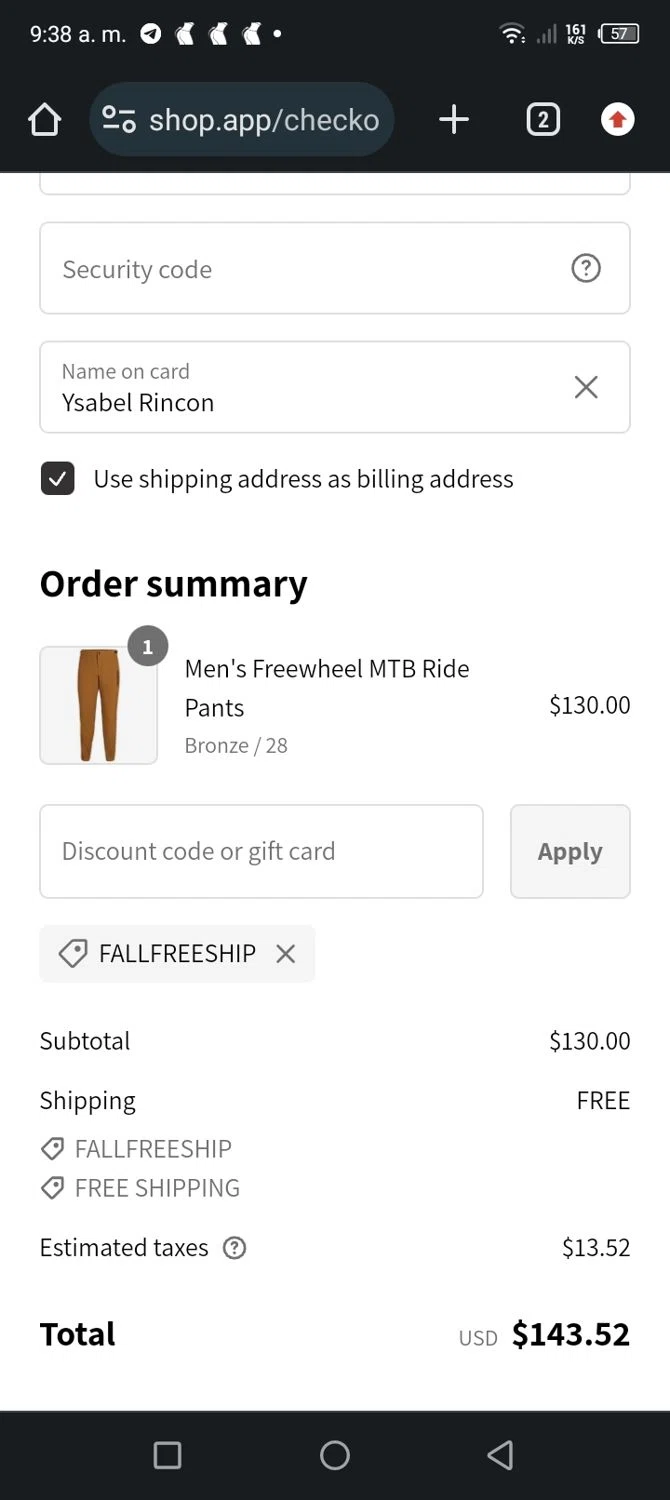The width and height of the screenshot is (670, 1500).
Task: Apply the discount code
Action: (x=570, y=852)
